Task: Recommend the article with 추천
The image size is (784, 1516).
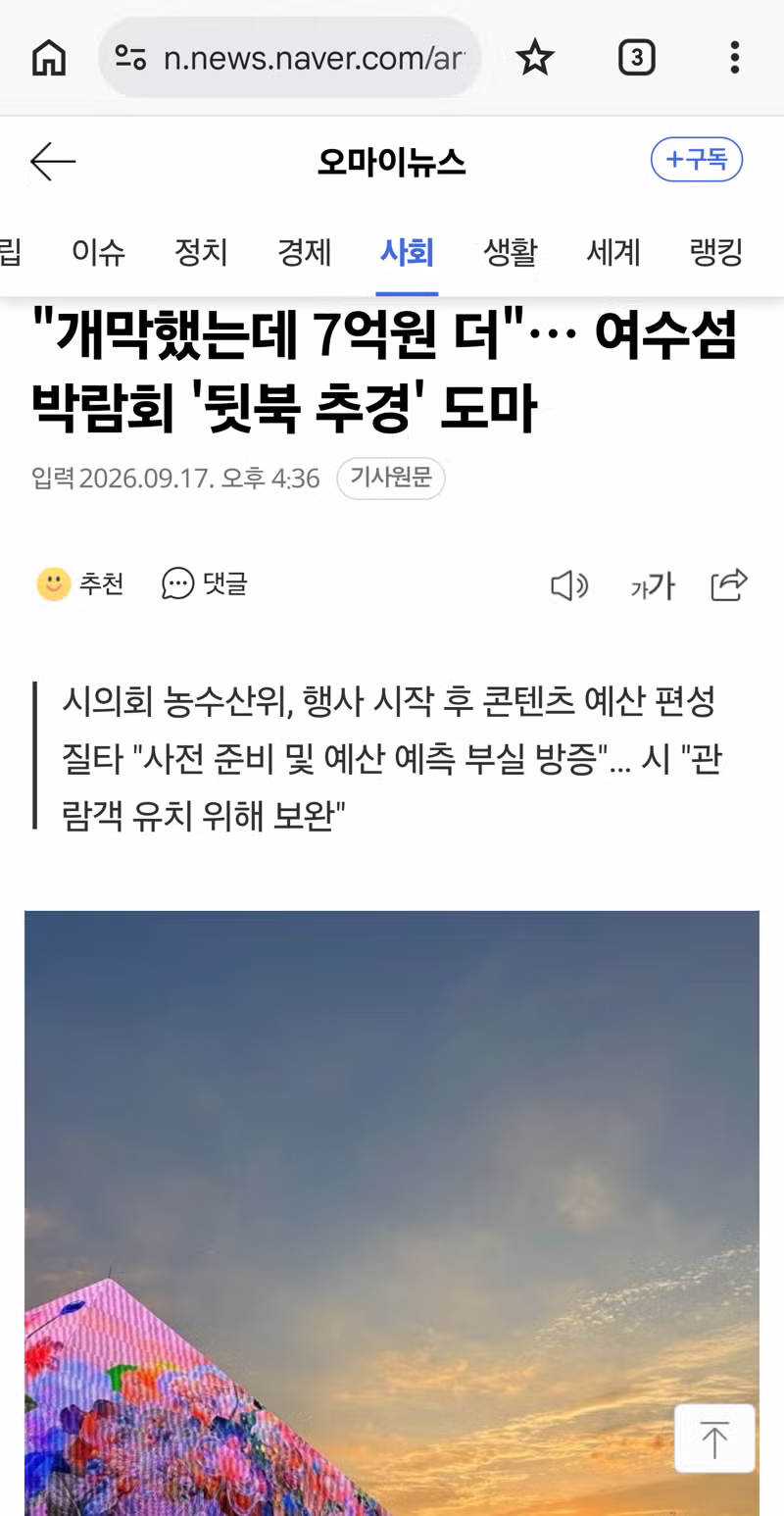Action: [80, 584]
